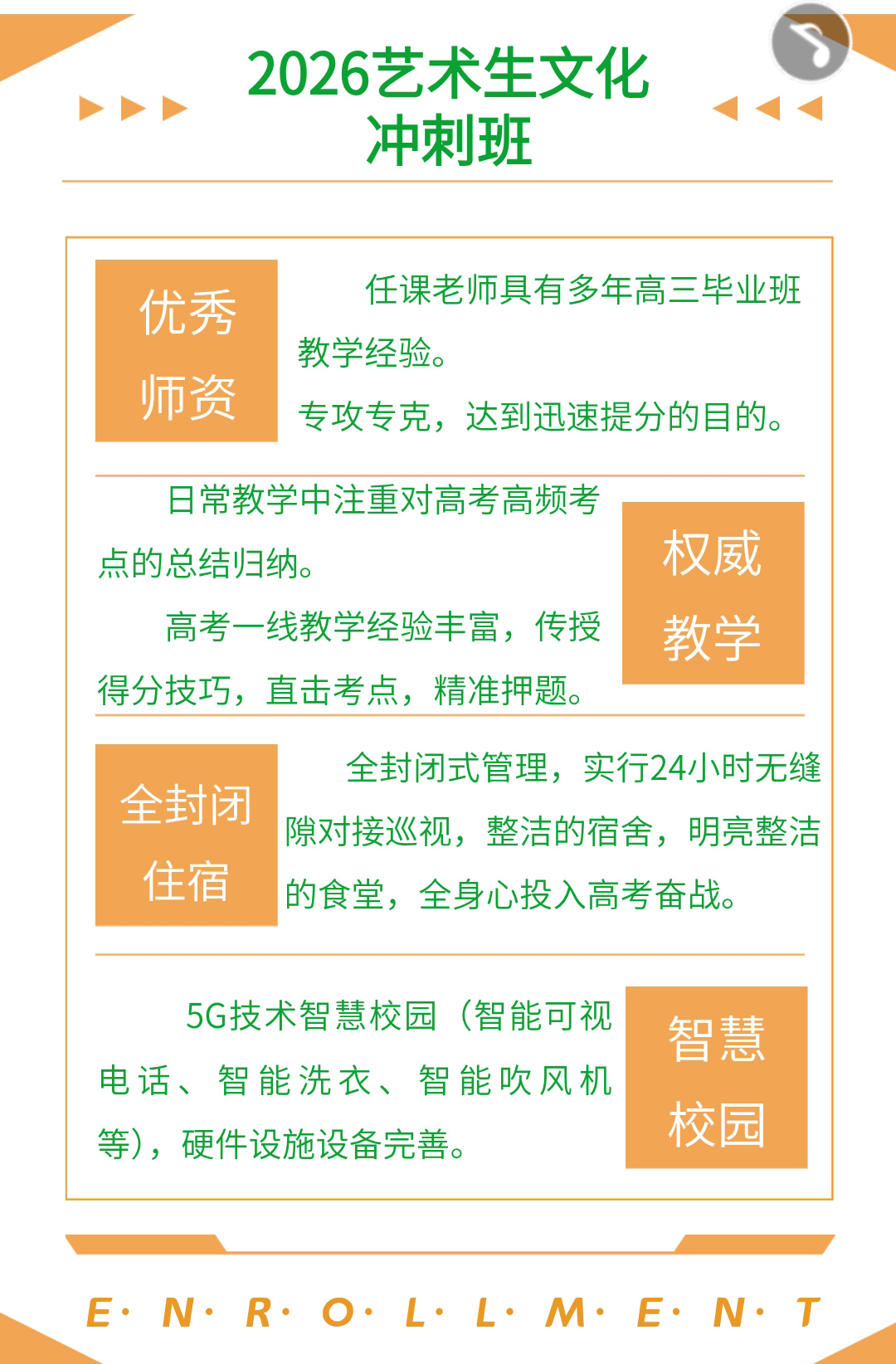Toggle the background music note button
This screenshot has height=1364, width=896.
tap(810, 42)
